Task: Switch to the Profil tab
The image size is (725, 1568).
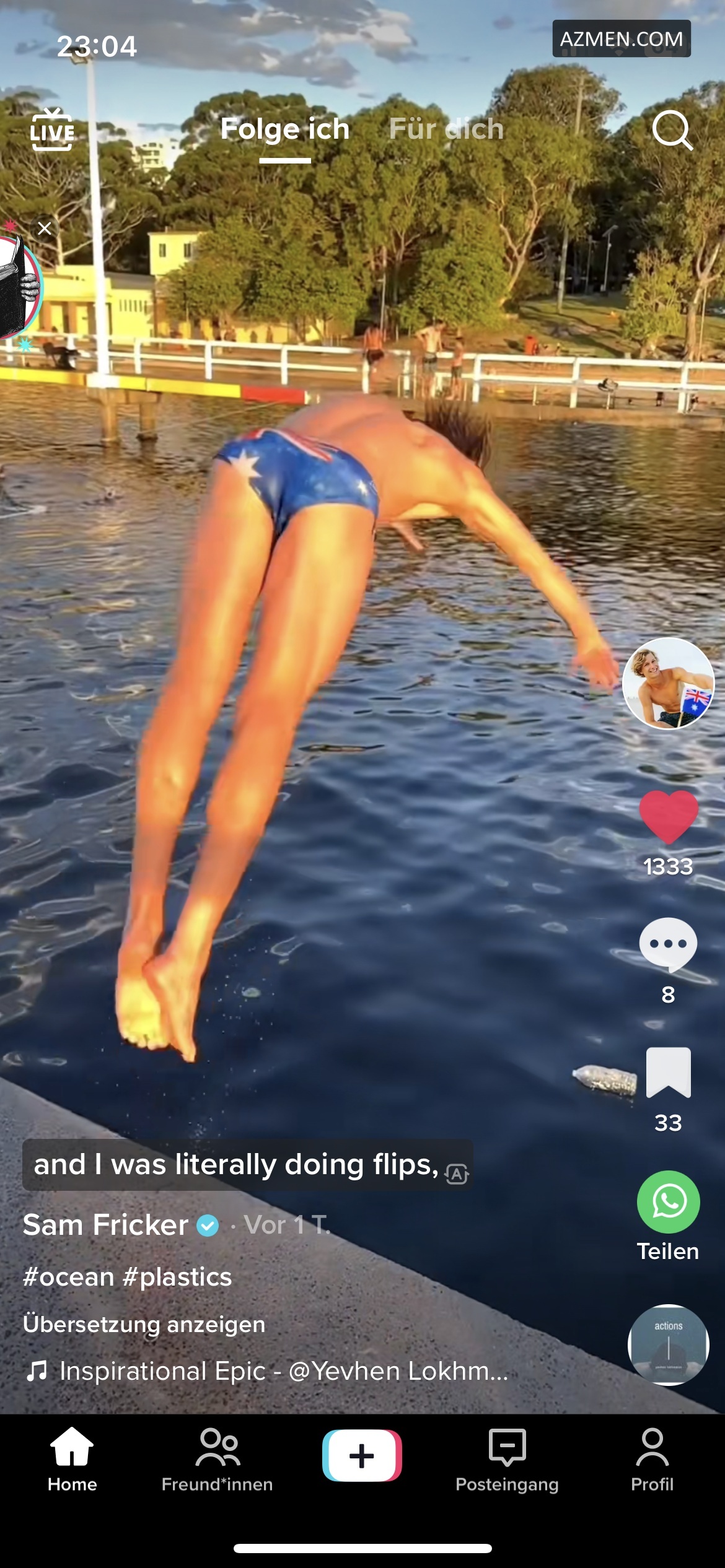Action: 652,1458
